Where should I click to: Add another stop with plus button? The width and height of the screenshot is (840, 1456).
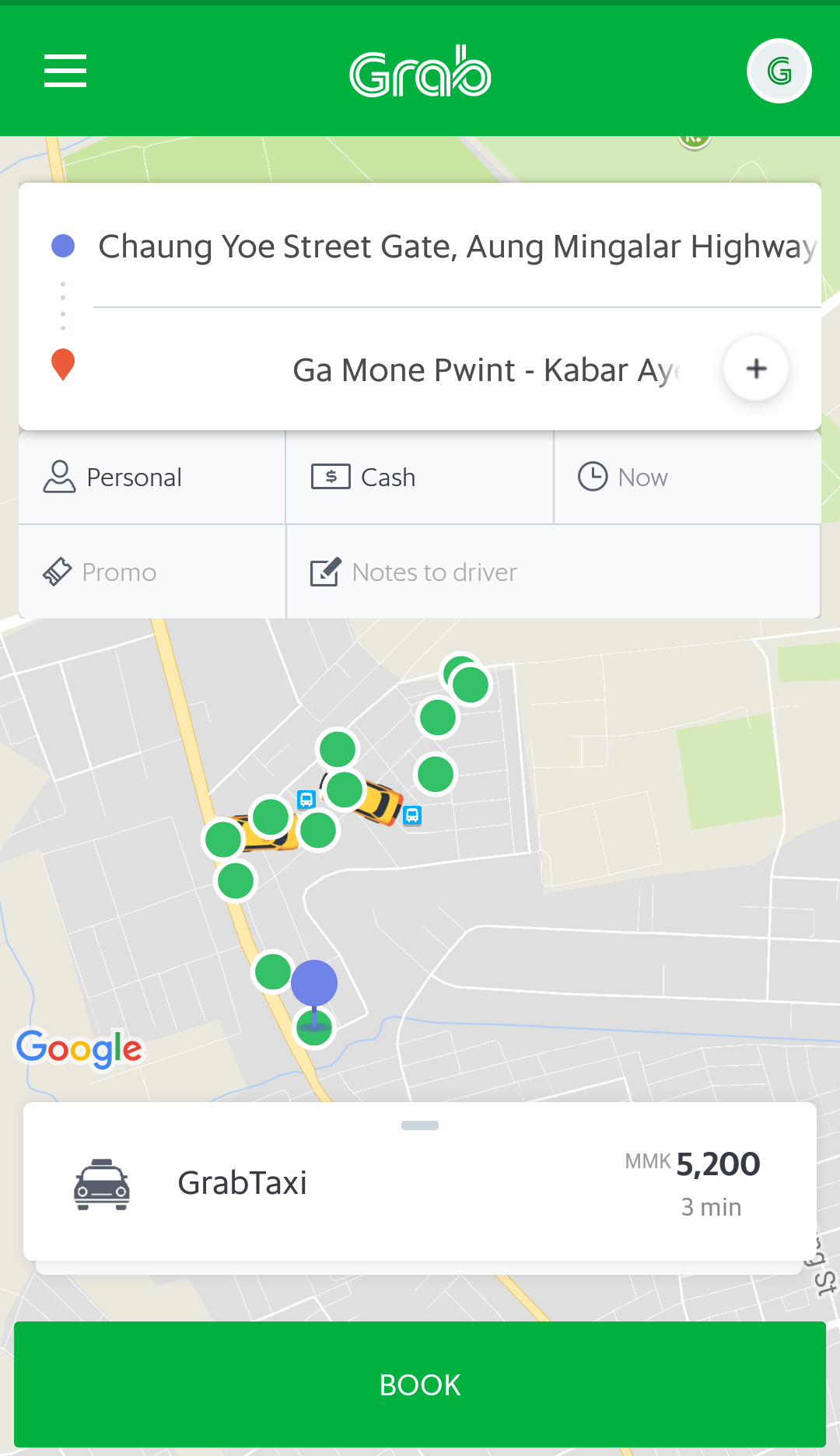click(755, 369)
